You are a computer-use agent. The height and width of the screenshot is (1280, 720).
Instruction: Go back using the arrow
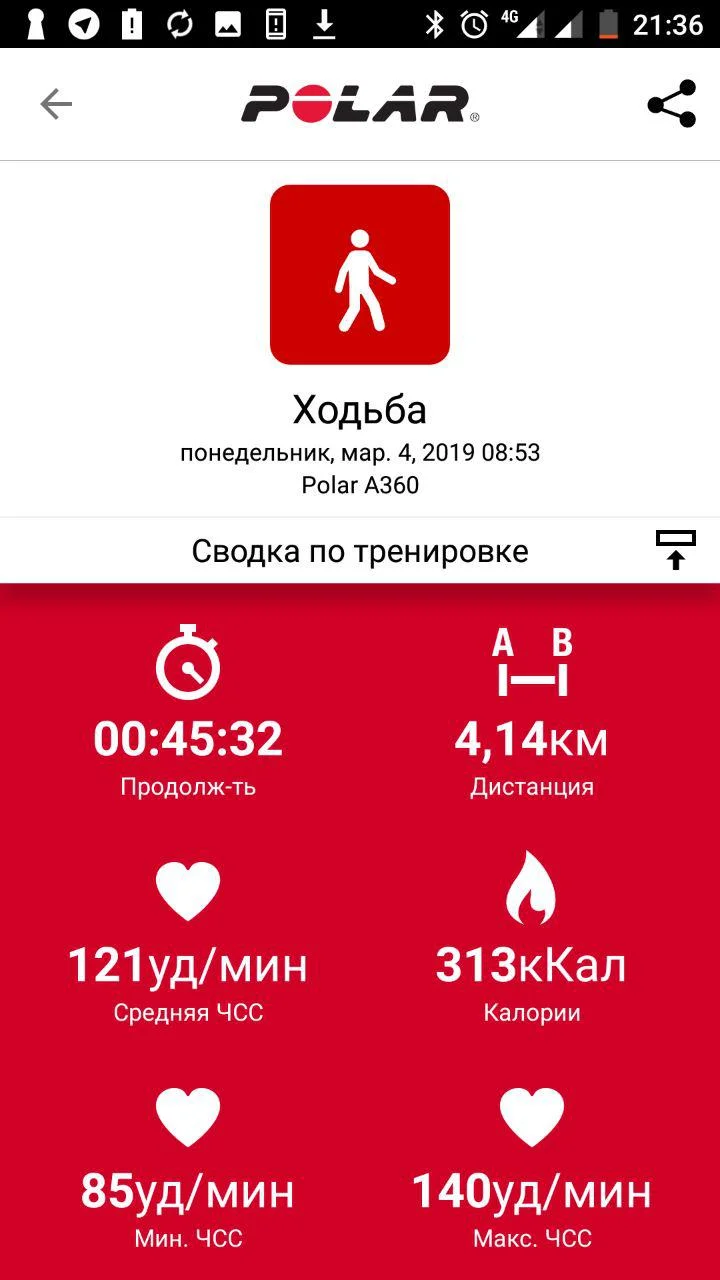(x=56, y=104)
